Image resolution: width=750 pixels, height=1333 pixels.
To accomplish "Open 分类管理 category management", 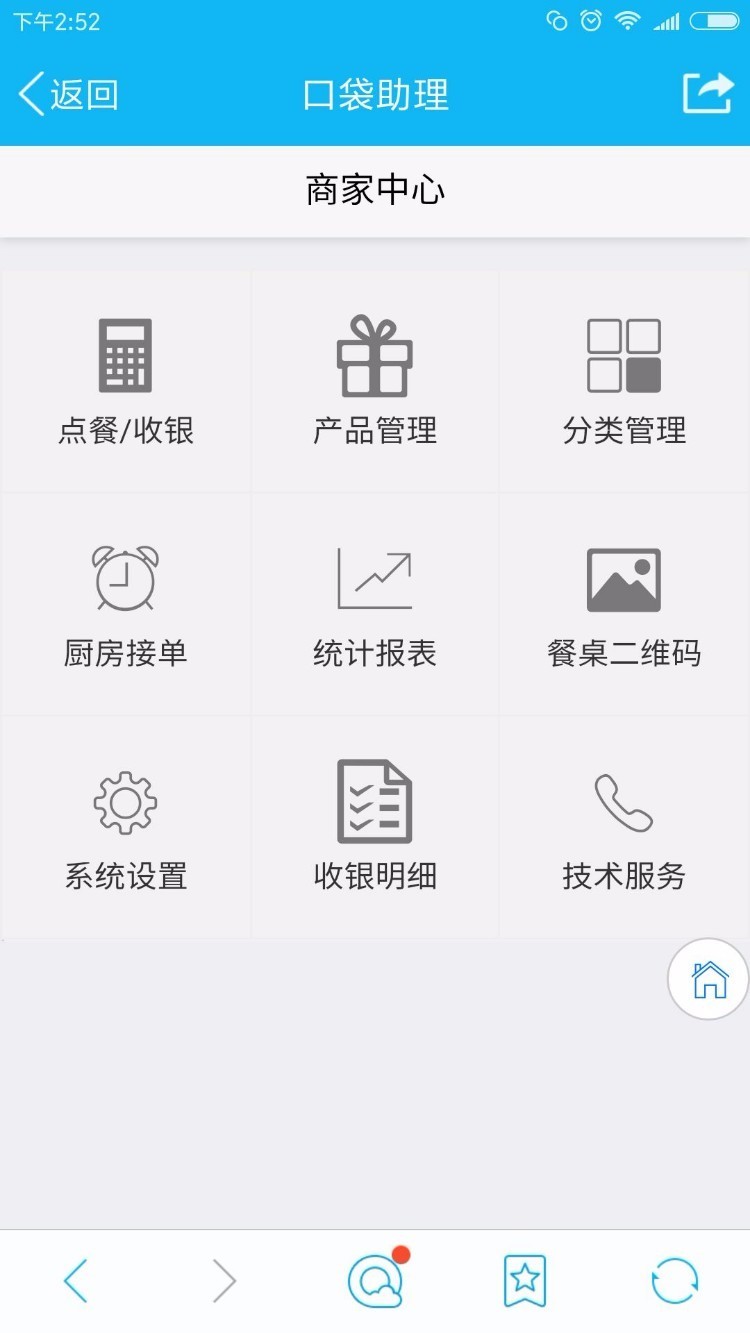I will pyautogui.click(x=624, y=380).
